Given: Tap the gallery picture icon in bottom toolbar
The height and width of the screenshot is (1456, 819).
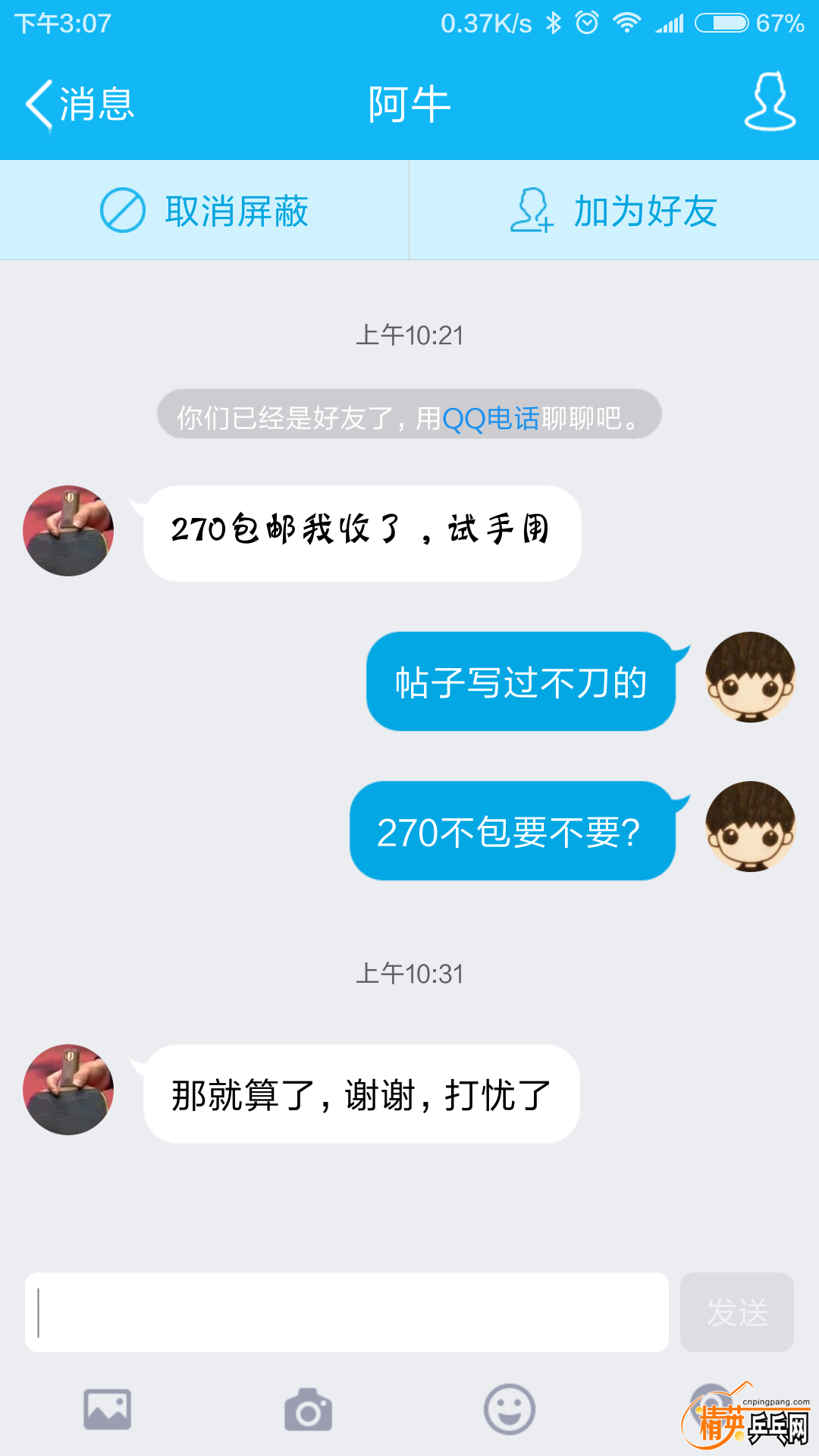Looking at the screenshot, I should pos(108,1408).
